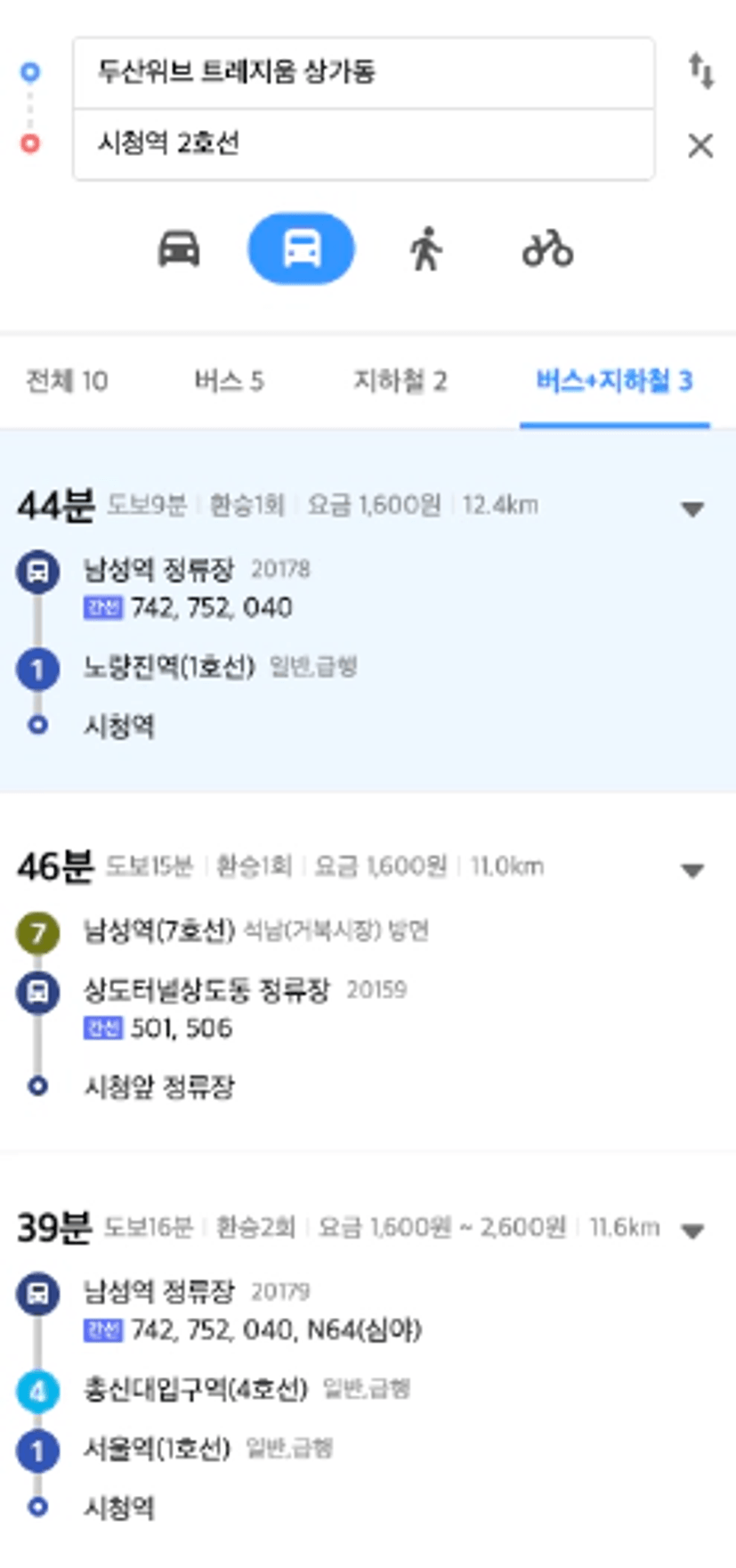Expand the 44분 route details arrow
736x1568 pixels.
pos(692,509)
